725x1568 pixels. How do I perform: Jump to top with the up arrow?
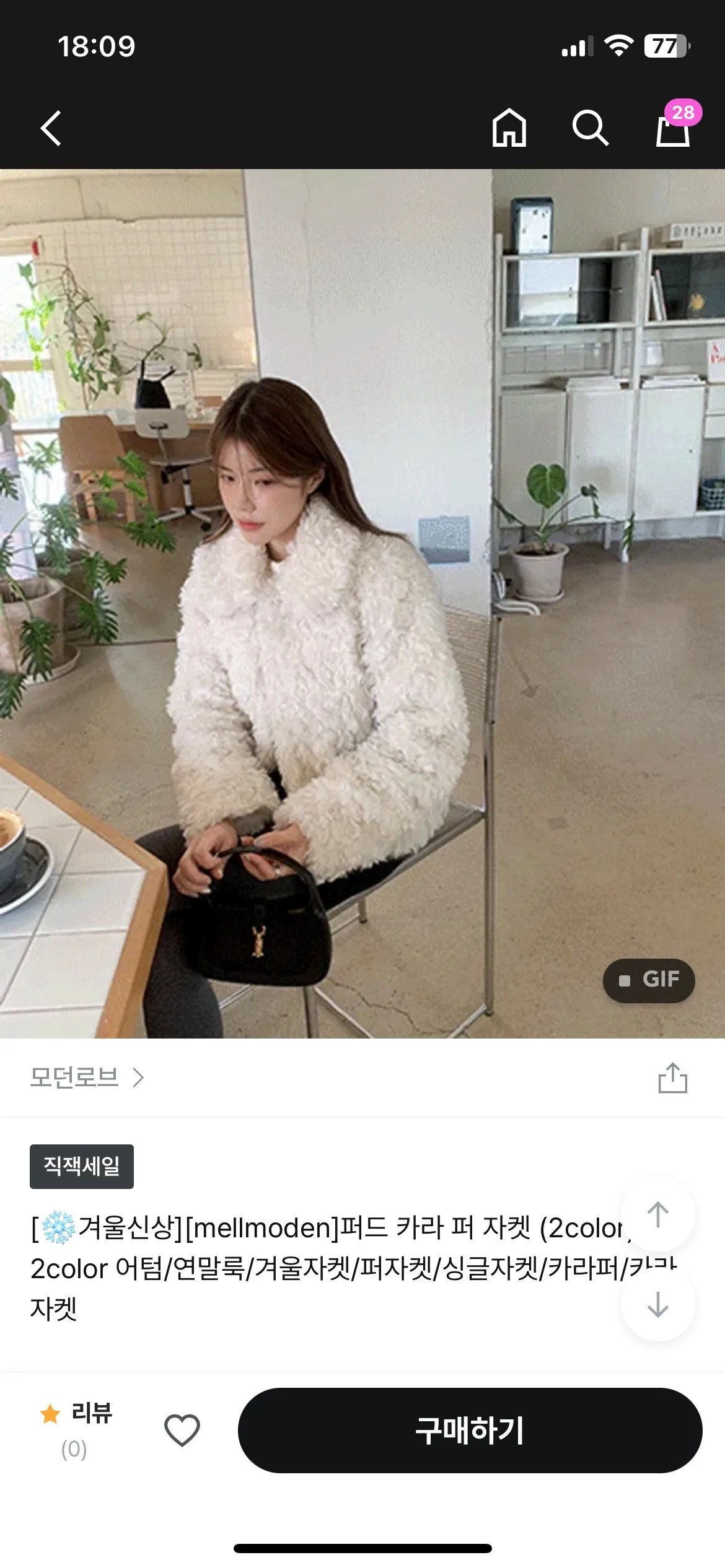[657, 1214]
